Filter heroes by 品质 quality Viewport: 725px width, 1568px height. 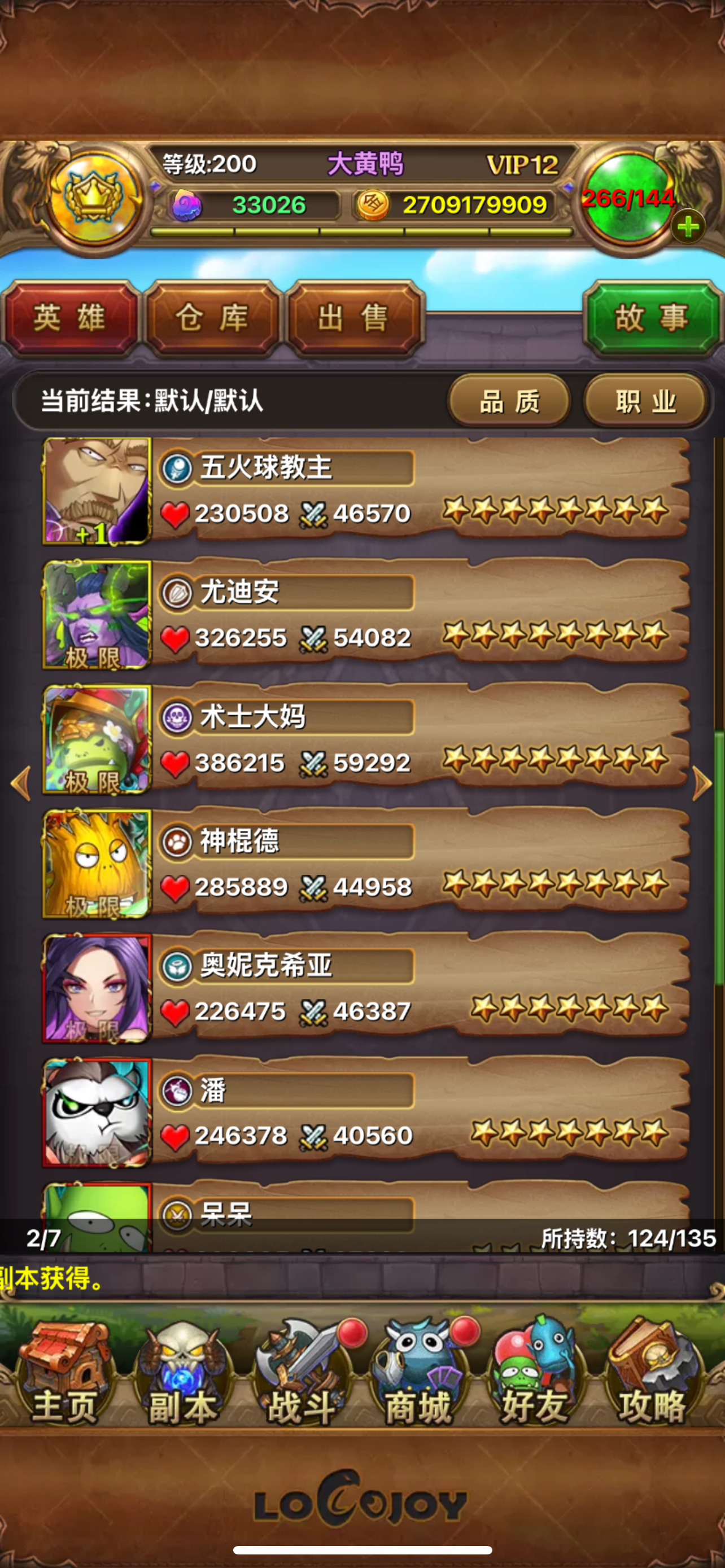pos(509,401)
